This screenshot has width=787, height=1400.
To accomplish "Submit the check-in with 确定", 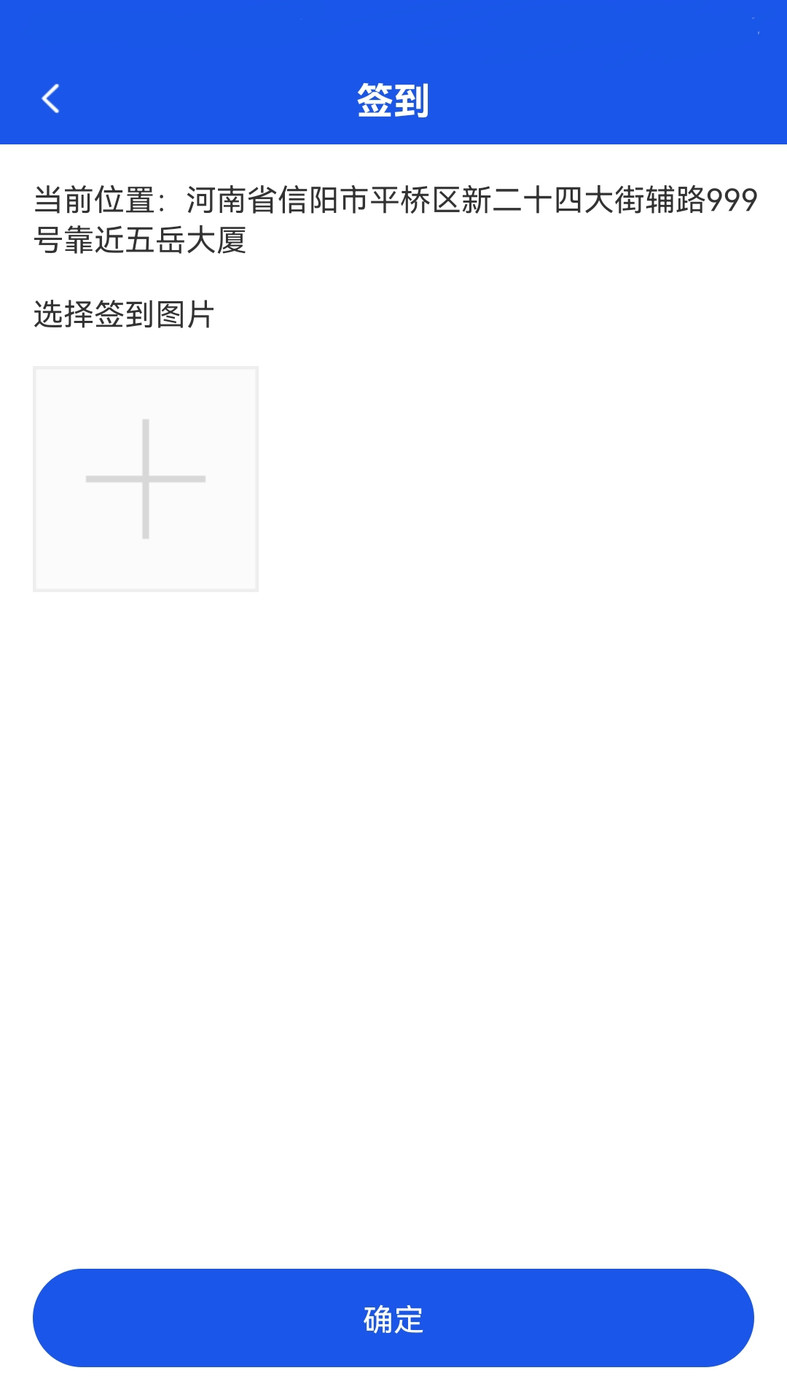I will [x=393, y=1318].
